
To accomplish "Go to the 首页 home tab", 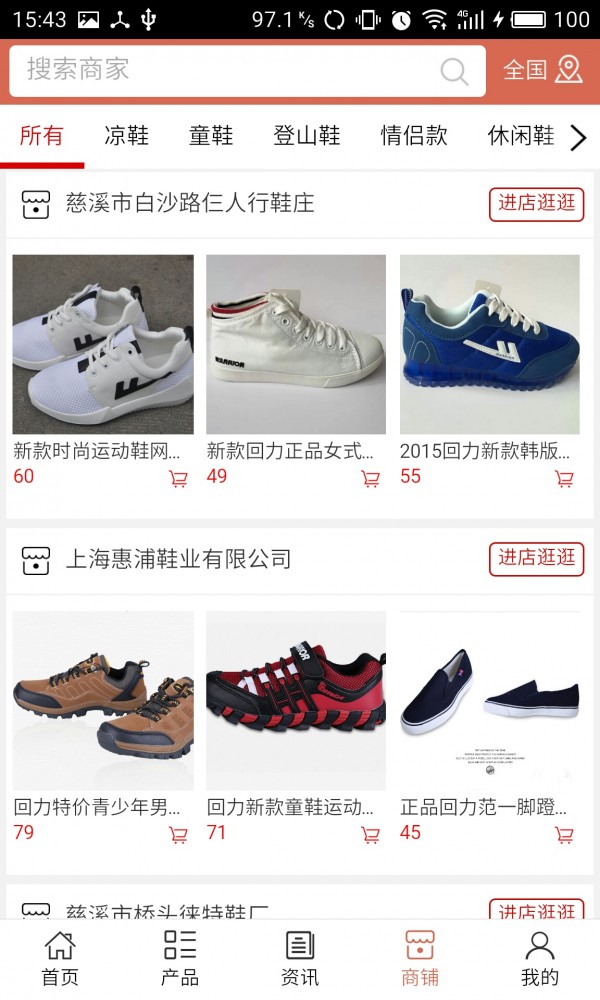I will [x=60, y=959].
